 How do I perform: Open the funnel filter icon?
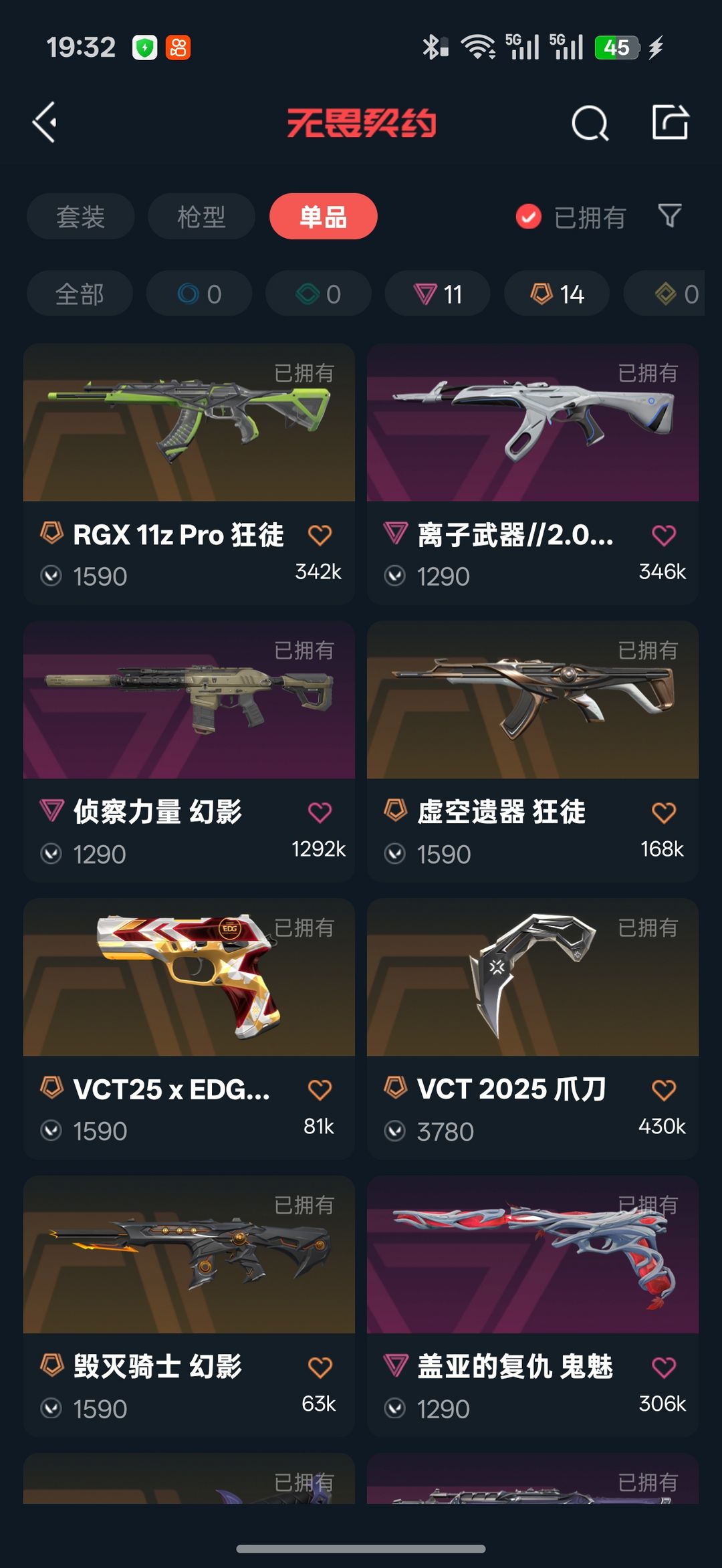click(670, 216)
